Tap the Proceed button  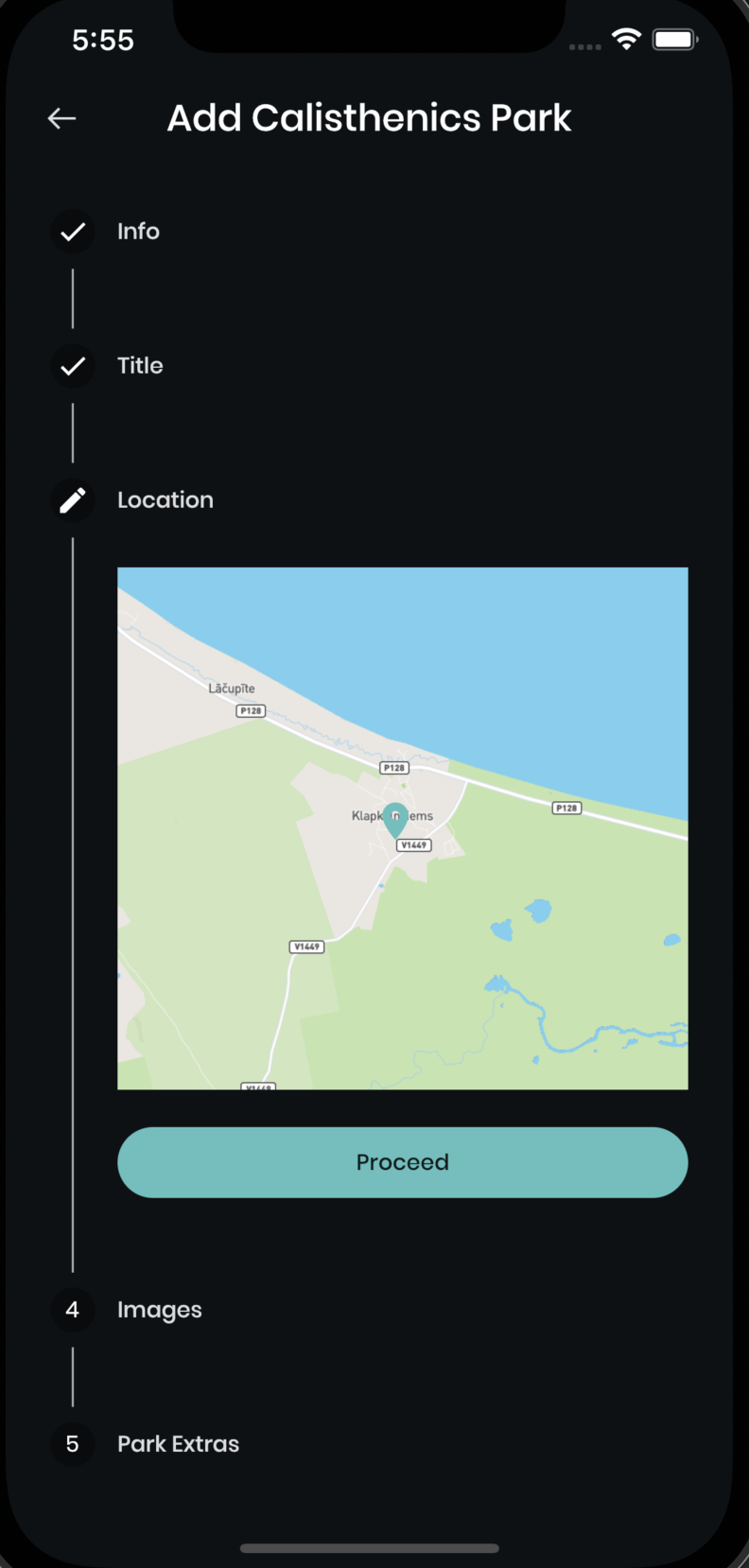pyautogui.click(x=402, y=1162)
